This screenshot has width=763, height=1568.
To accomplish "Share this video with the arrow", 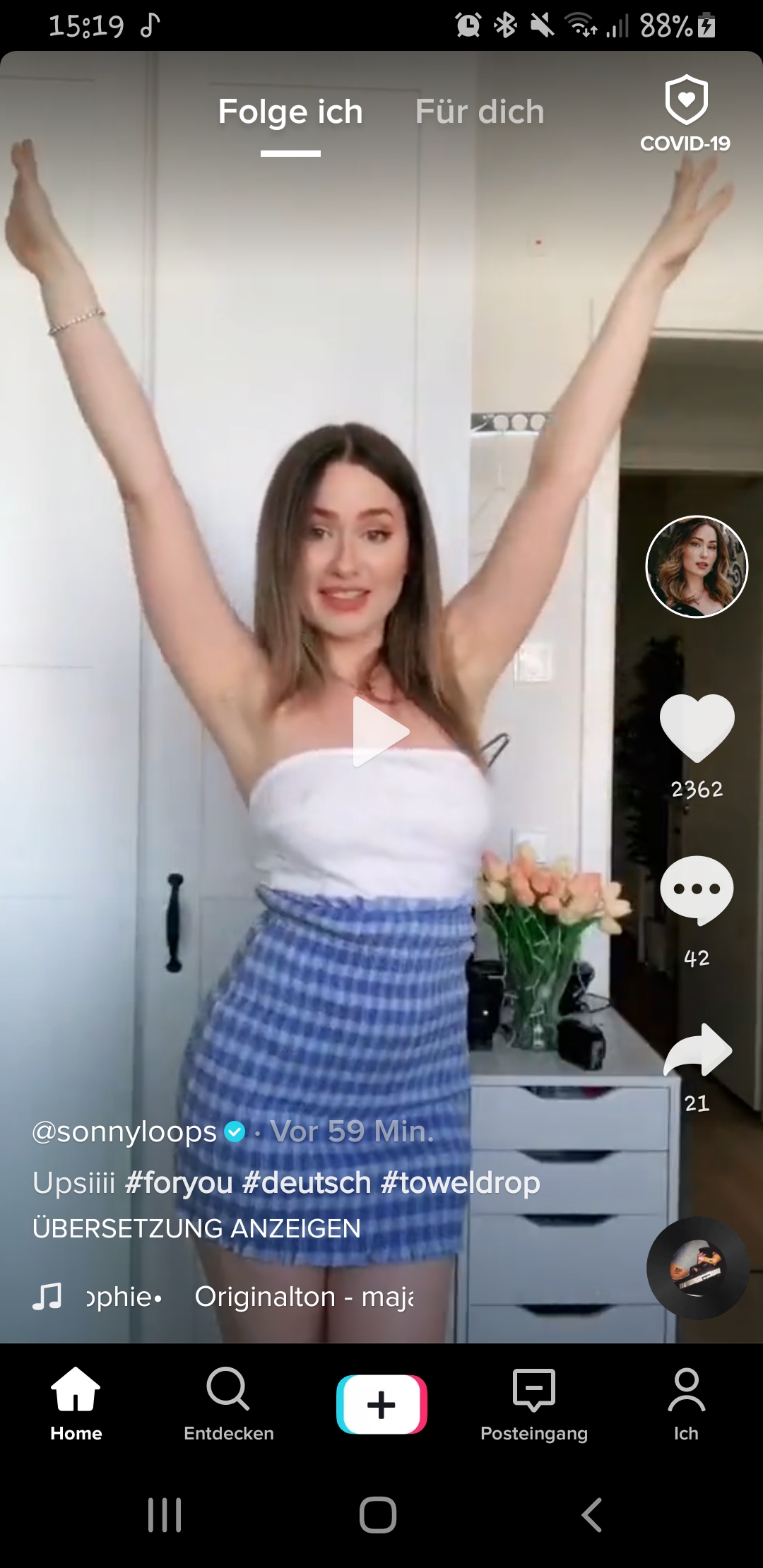I will point(697,1051).
